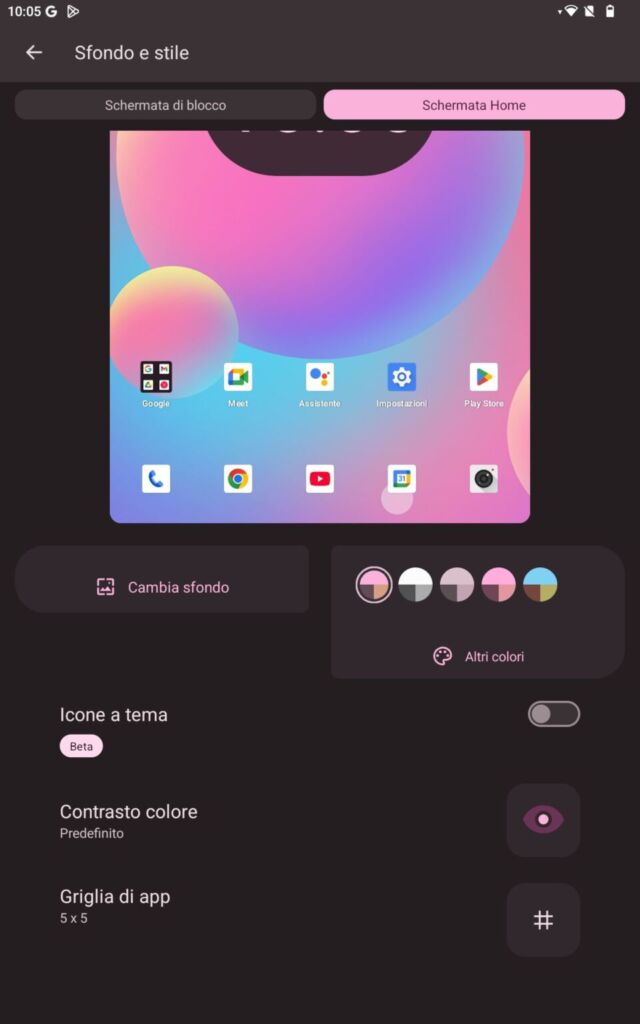Open Griglia di app setting

[543, 920]
